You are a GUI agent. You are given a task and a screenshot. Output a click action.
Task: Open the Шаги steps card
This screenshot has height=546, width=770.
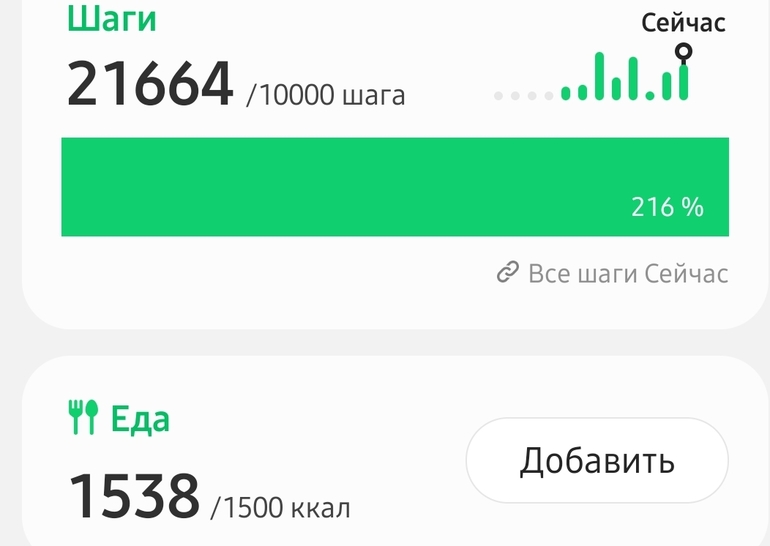point(395,162)
